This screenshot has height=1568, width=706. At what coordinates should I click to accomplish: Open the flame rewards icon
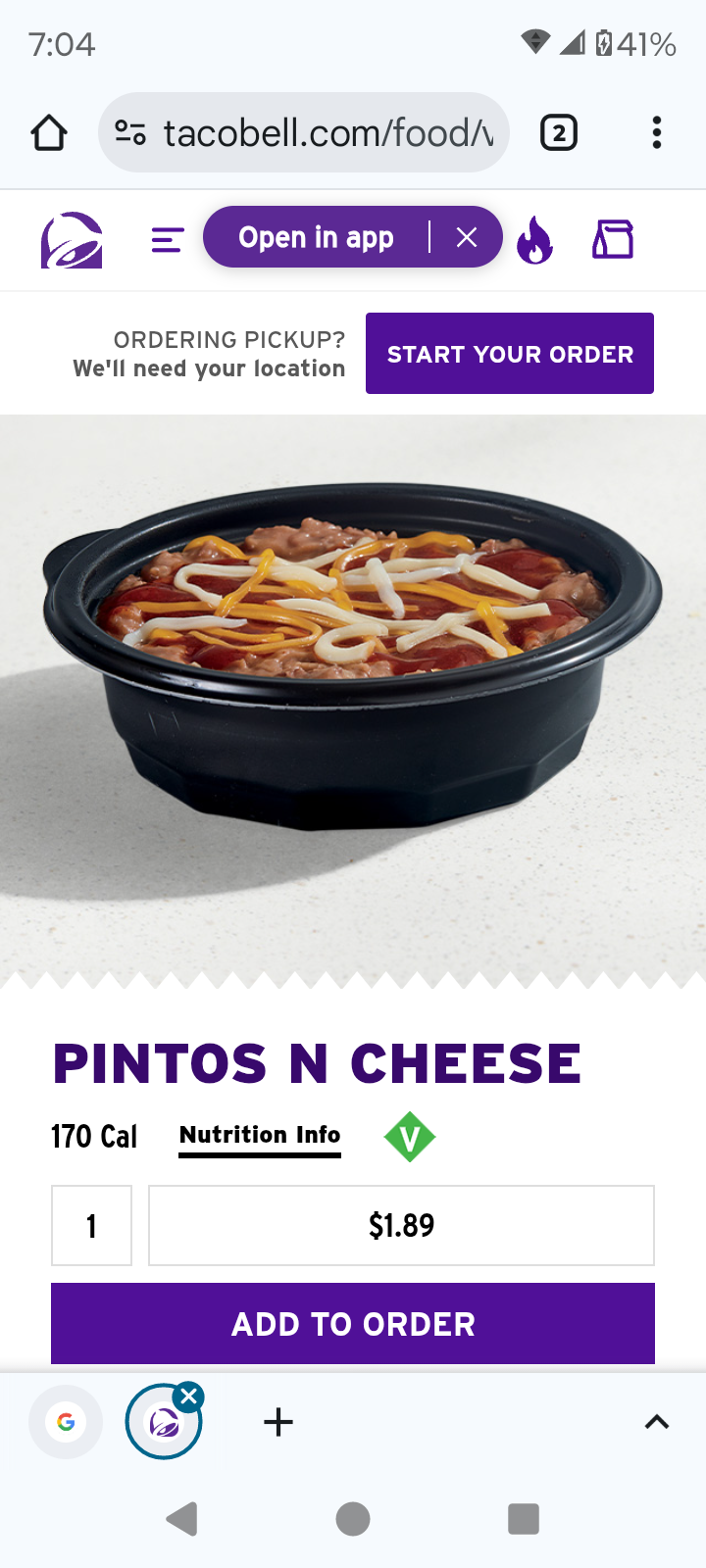[535, 240]
